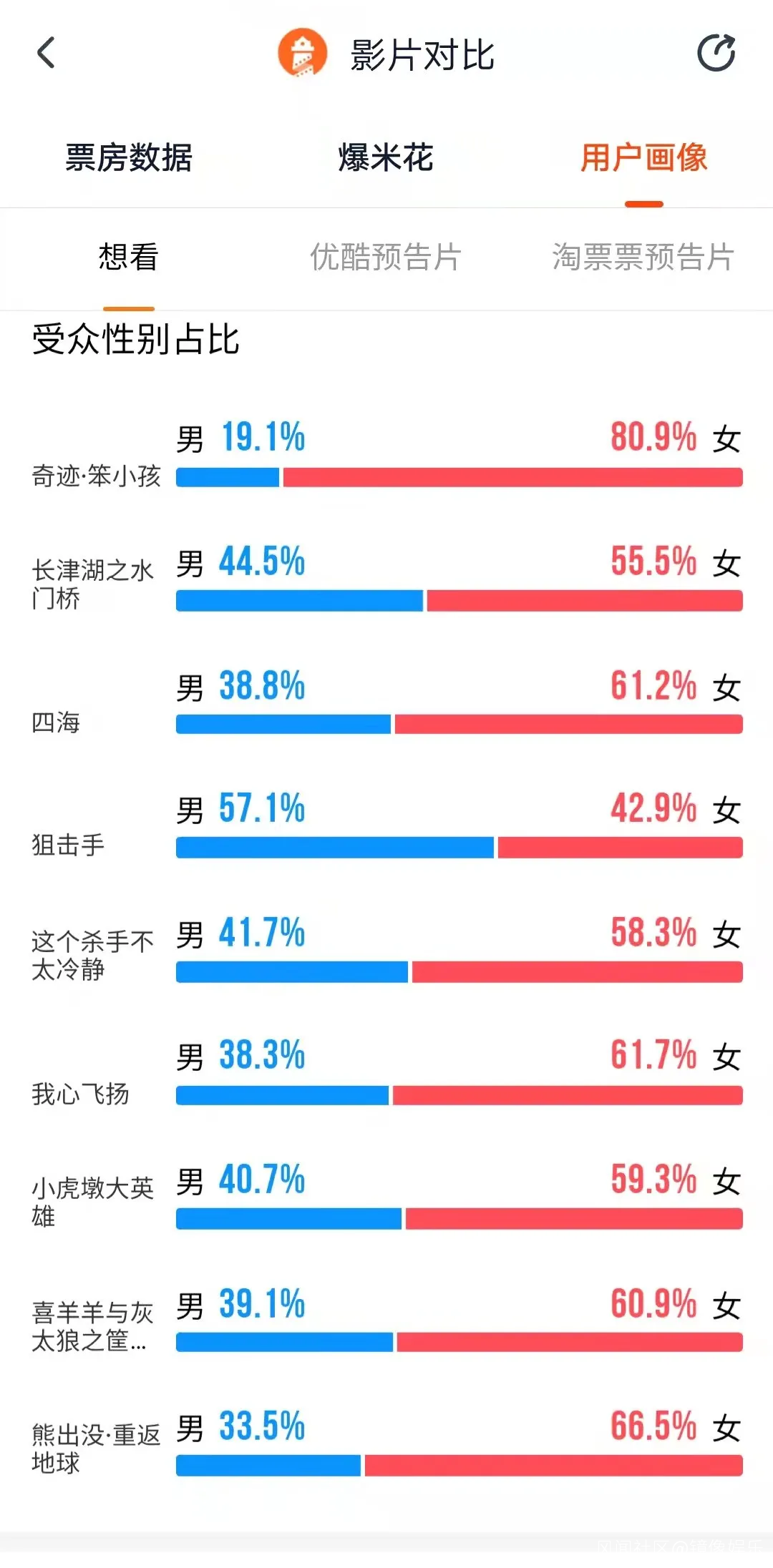Image resolution: width=773 pixels, height=1568 pixels.
Task: Go back using the arrow icon
Action: point(46,54)
